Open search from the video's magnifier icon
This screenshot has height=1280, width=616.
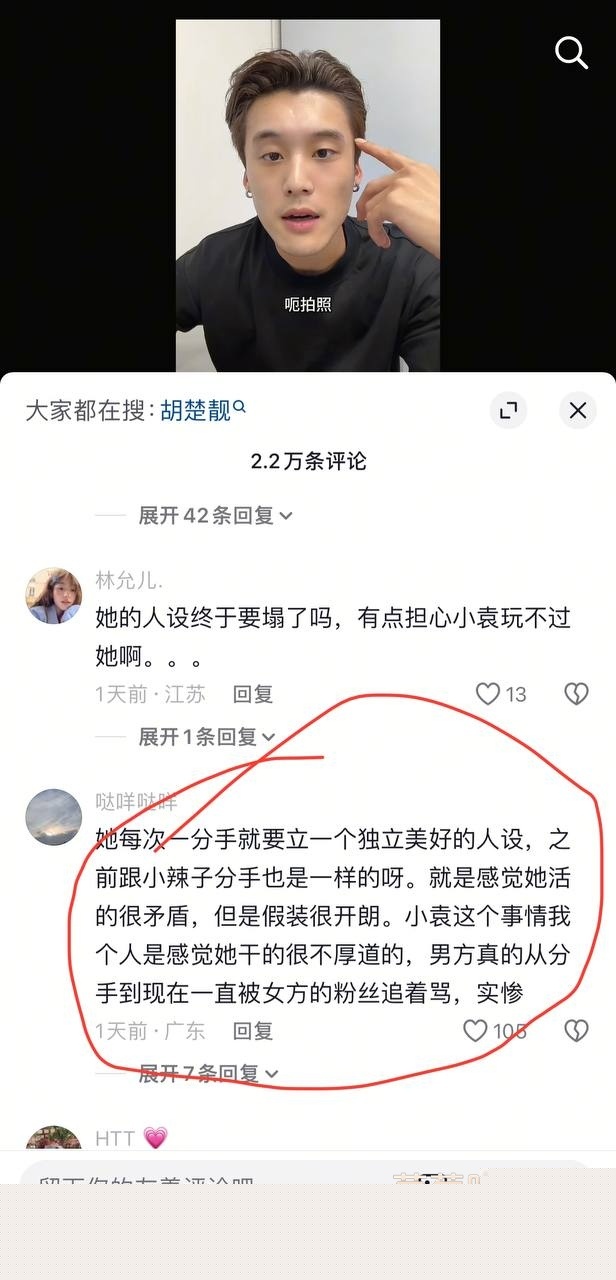pyautogui.click(x=571, y=53)
